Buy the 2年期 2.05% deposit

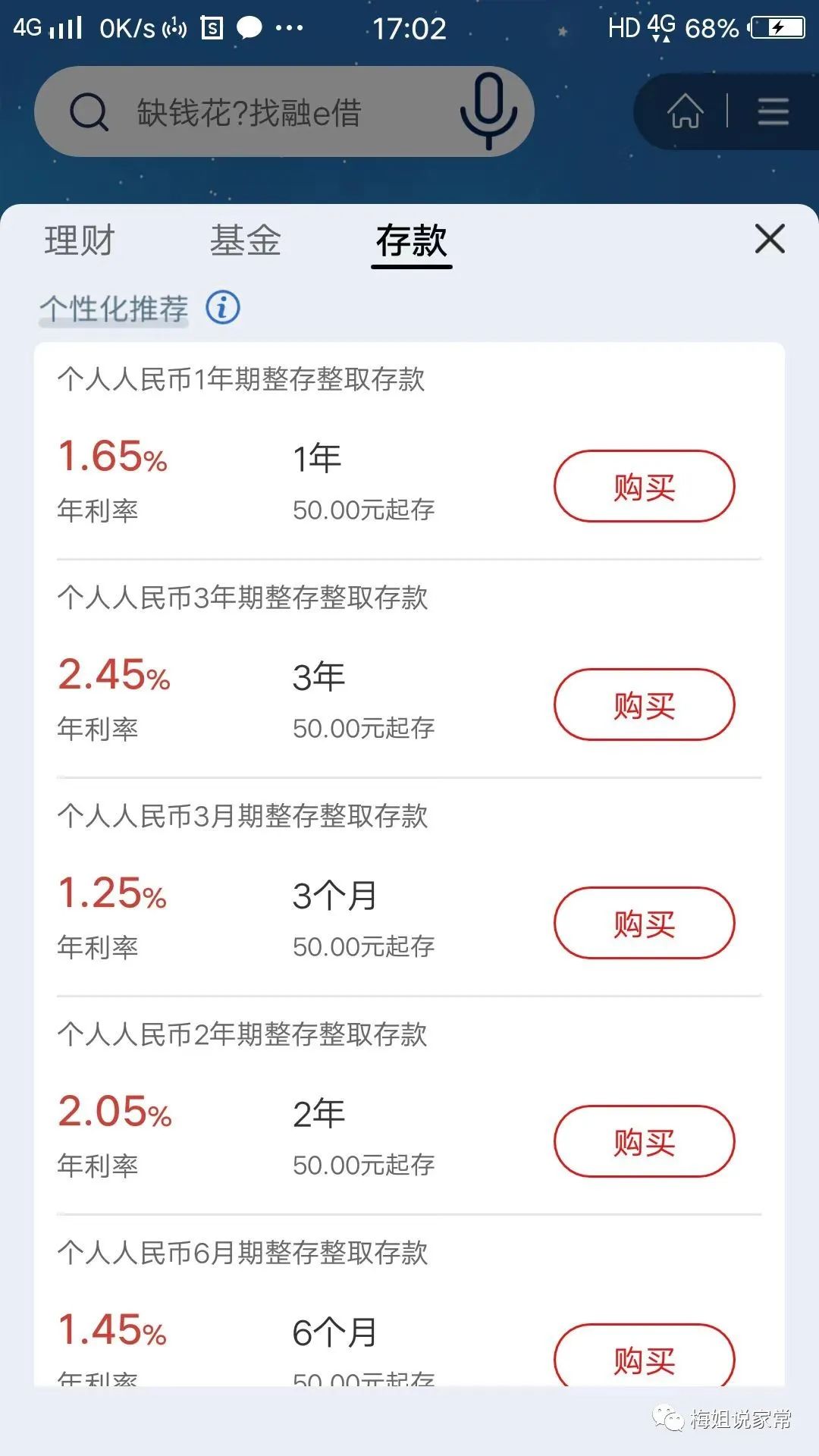pos(644,1141)
